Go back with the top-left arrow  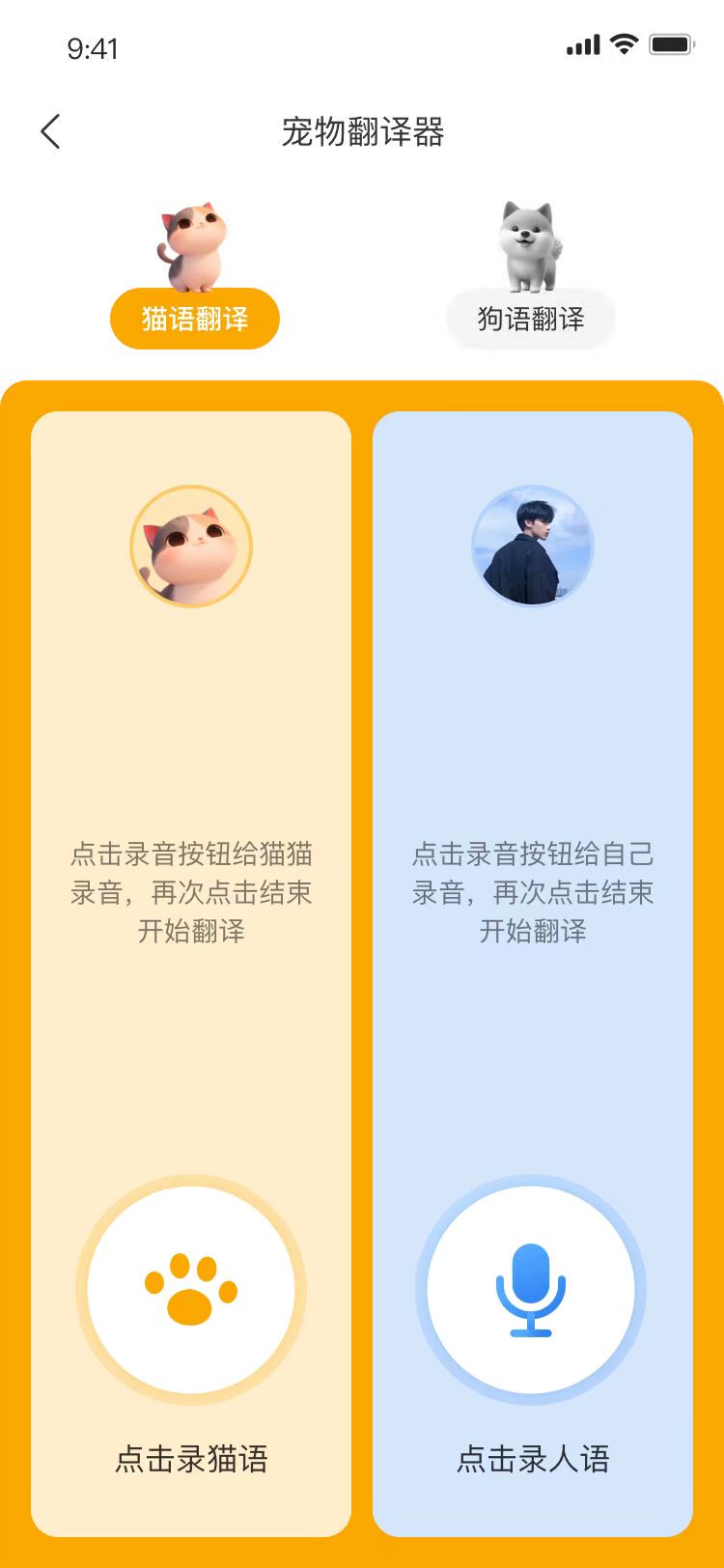click(51, 132)
